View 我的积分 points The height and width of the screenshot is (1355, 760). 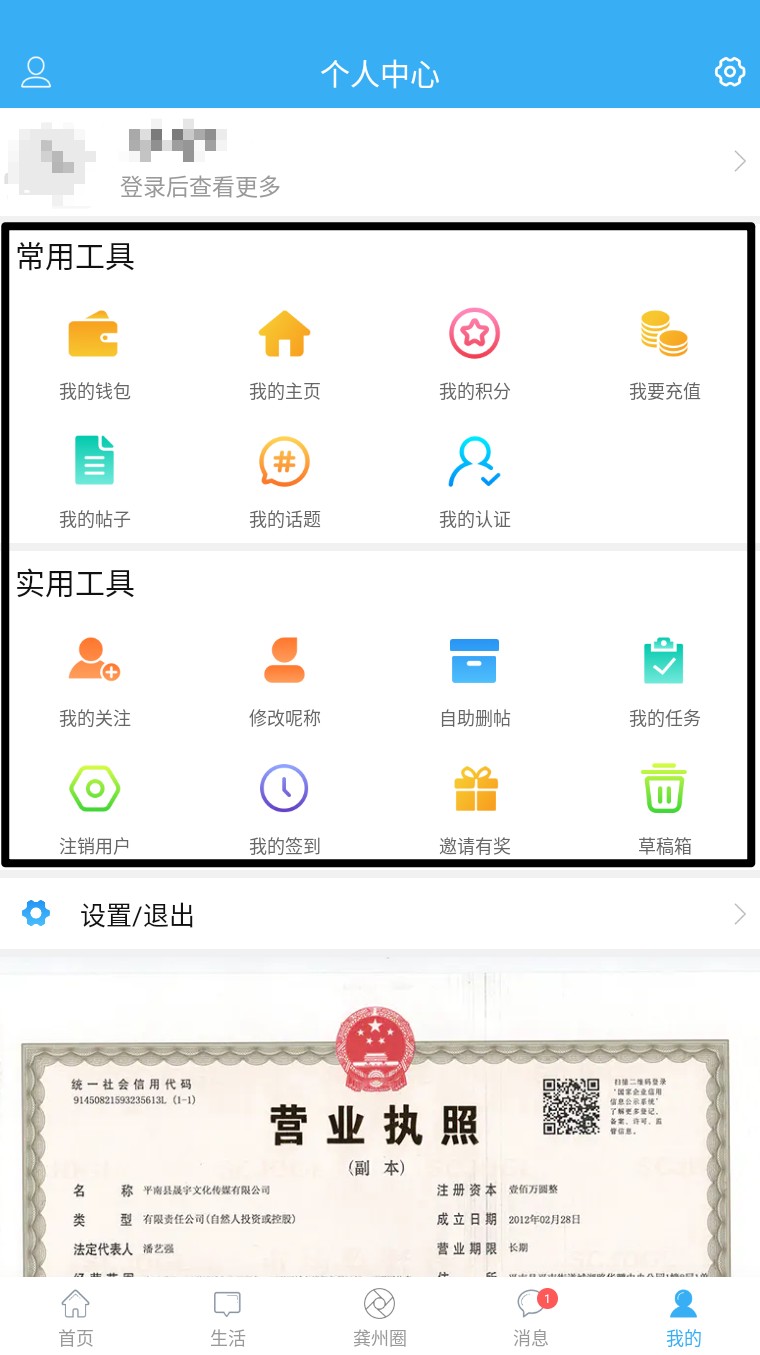coord(474,353)
